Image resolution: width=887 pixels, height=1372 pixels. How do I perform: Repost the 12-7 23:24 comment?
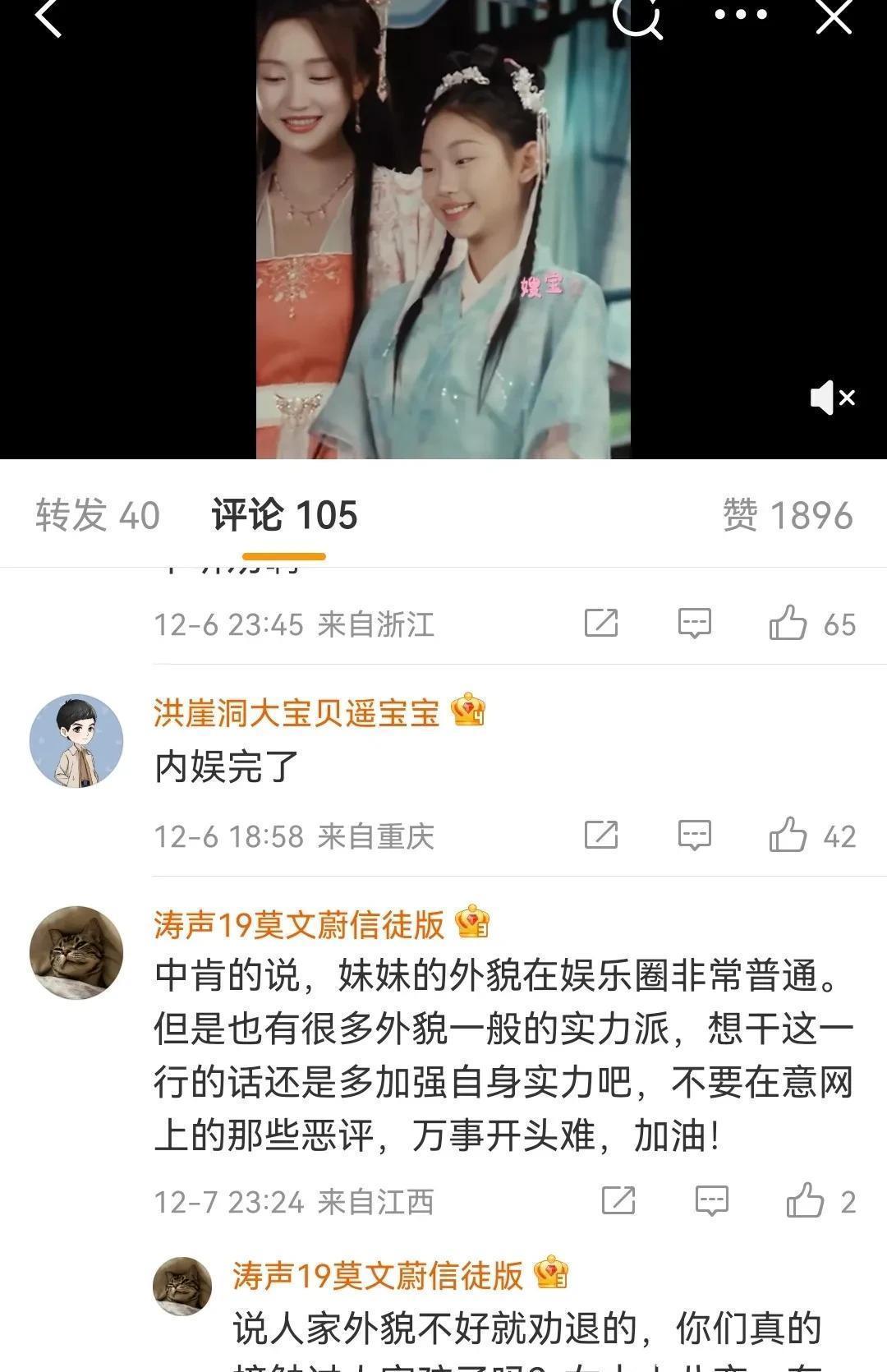pyautogui.click(x=618, y=1201)
